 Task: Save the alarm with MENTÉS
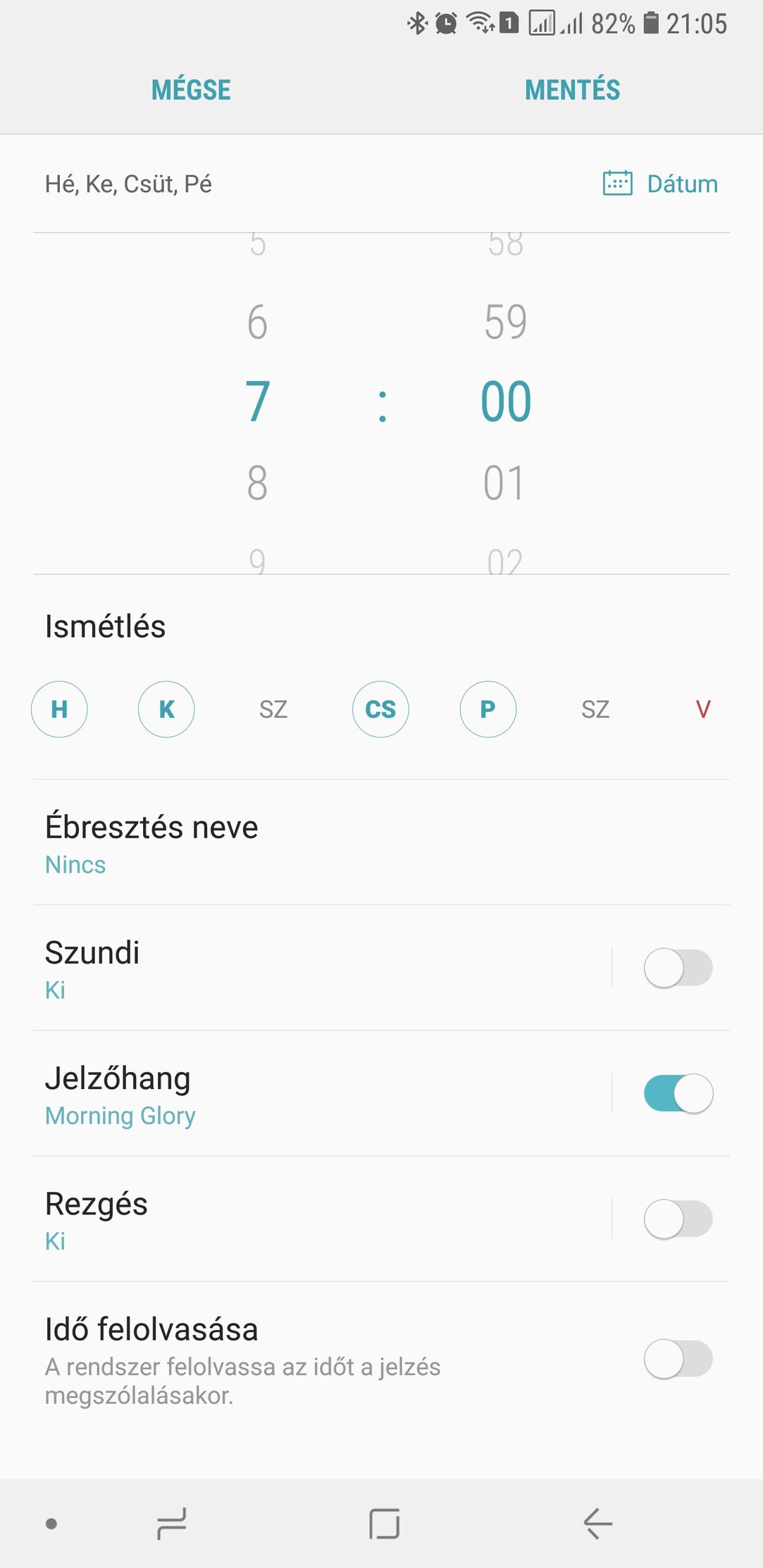tap(572, 90)
